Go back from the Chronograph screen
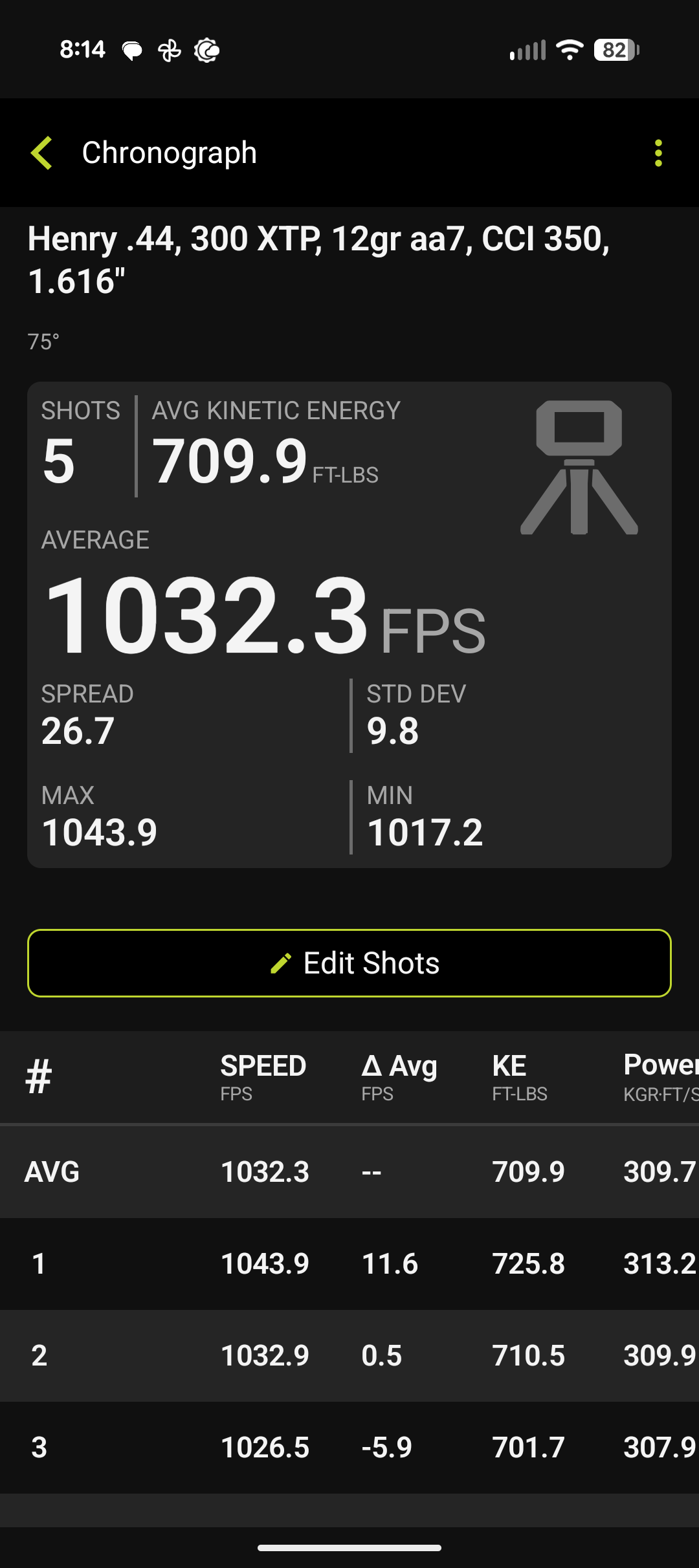 (41, 153)
